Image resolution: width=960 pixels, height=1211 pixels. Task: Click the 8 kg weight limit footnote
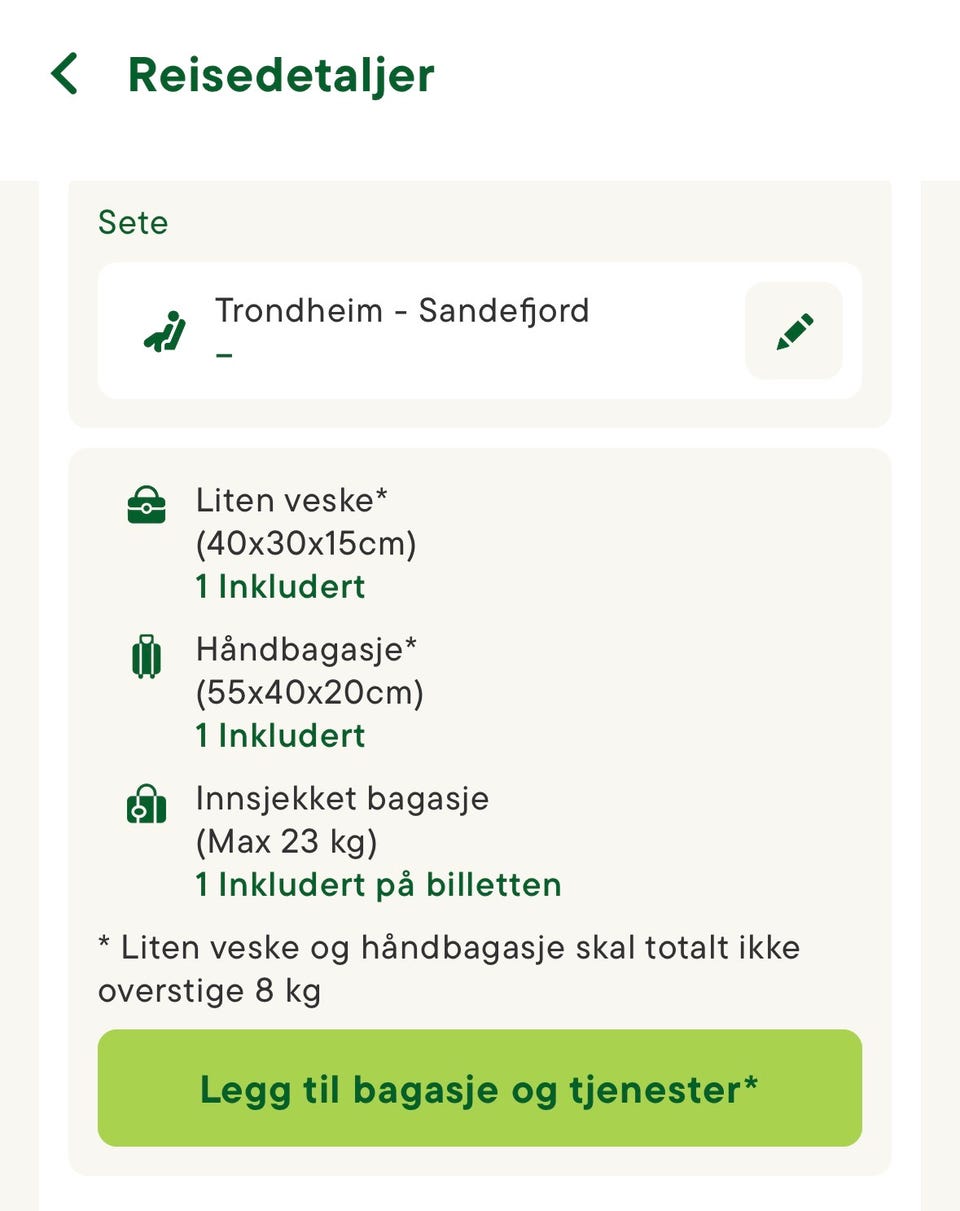pyautogui.click(x=450, y=968)
